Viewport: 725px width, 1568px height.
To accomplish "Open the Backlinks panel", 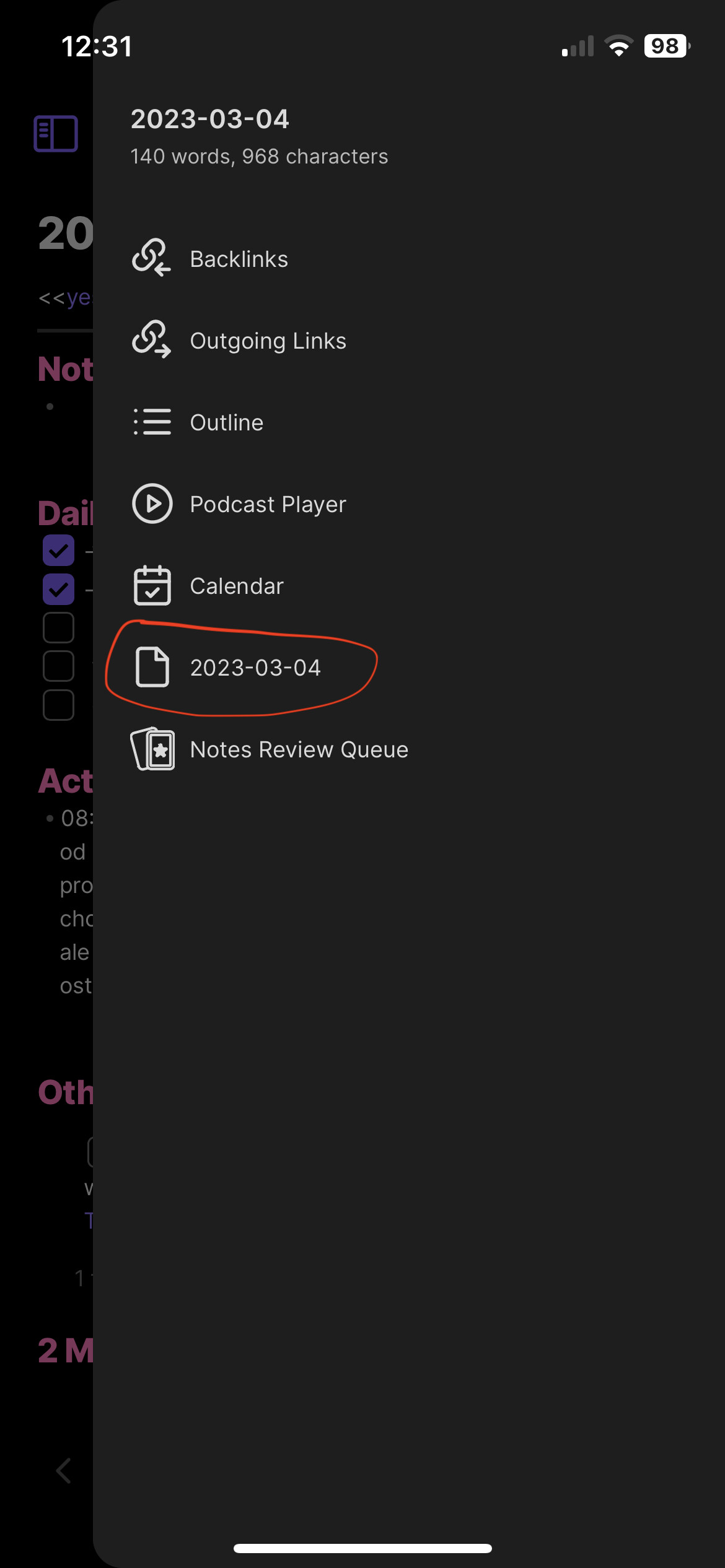I will [239, 259].
